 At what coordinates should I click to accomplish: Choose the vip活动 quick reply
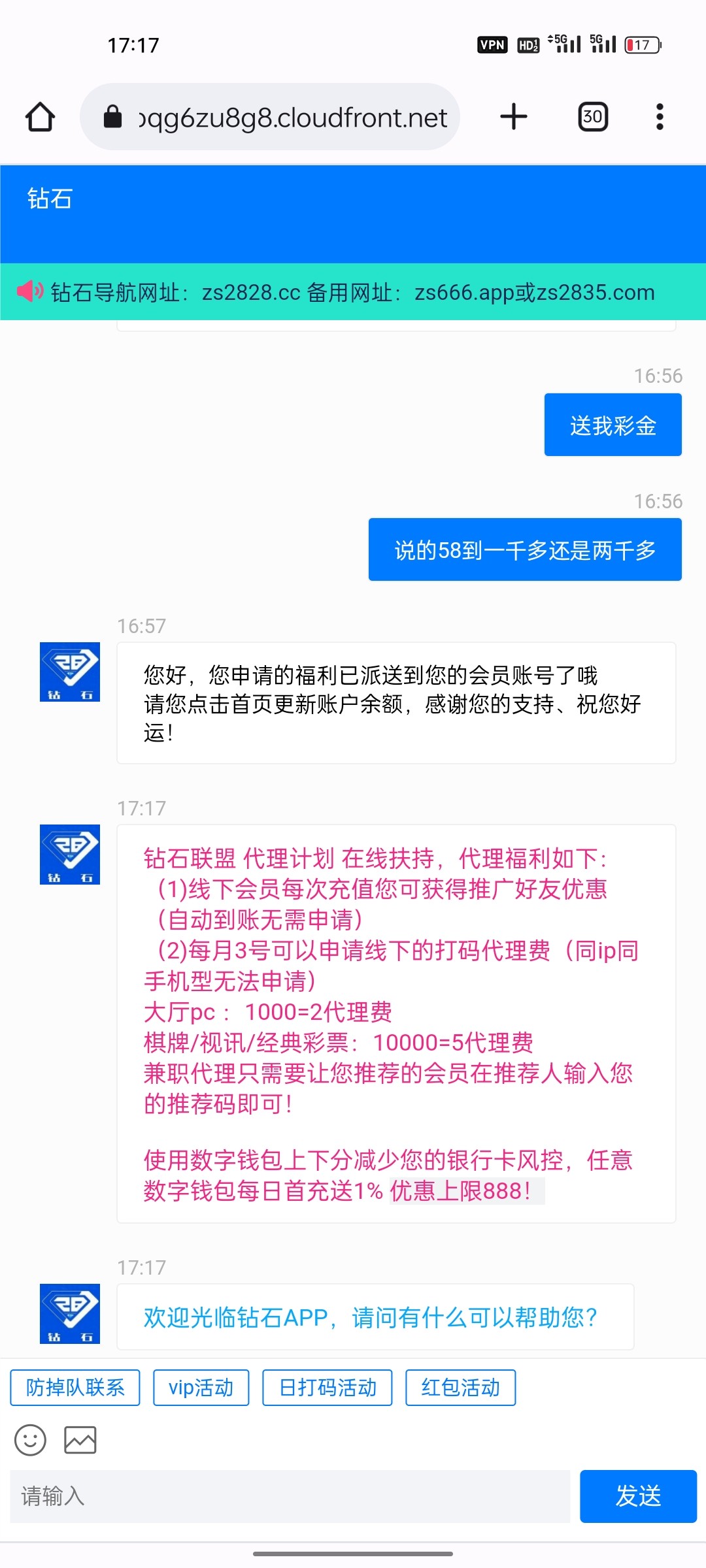(x=201, y=1388)
